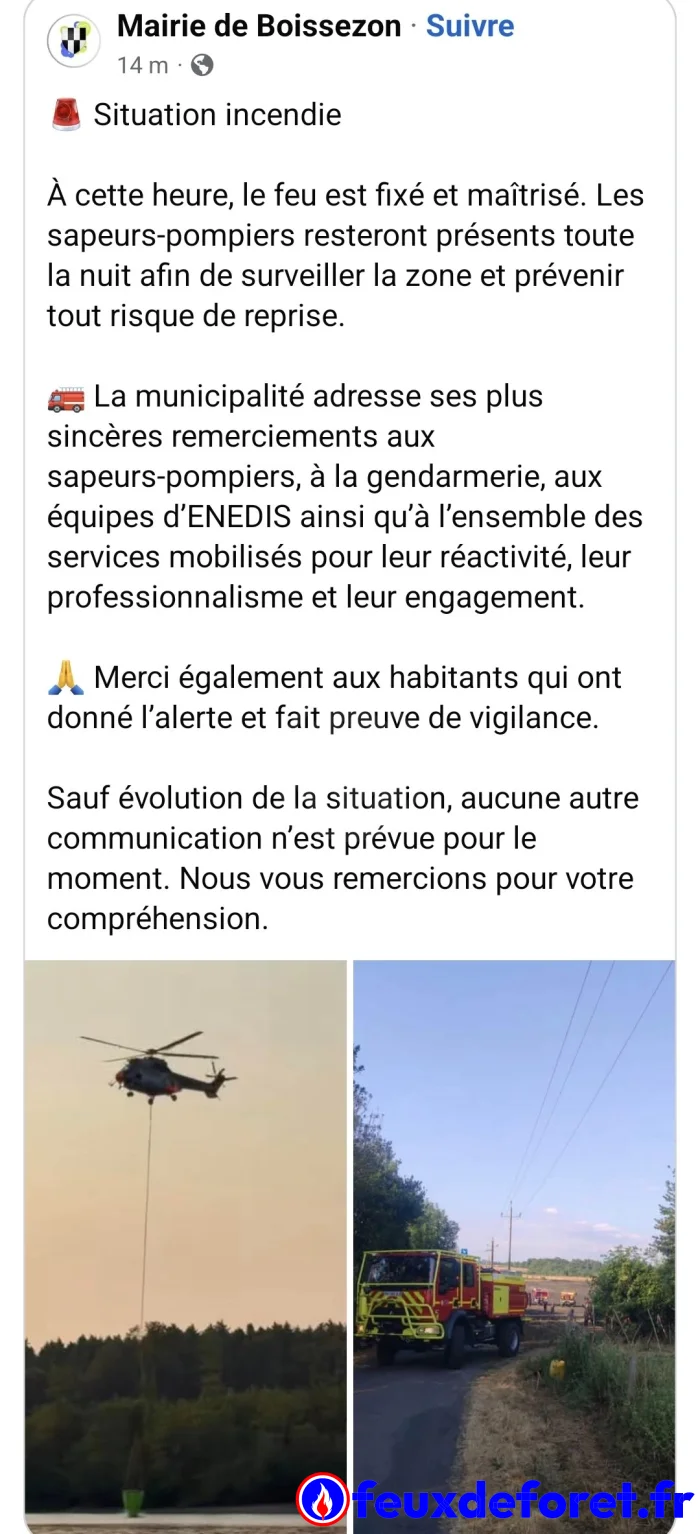Open the Mairie de Boissezon page name
Viewport: 700px width, 1534px height.
259,26
